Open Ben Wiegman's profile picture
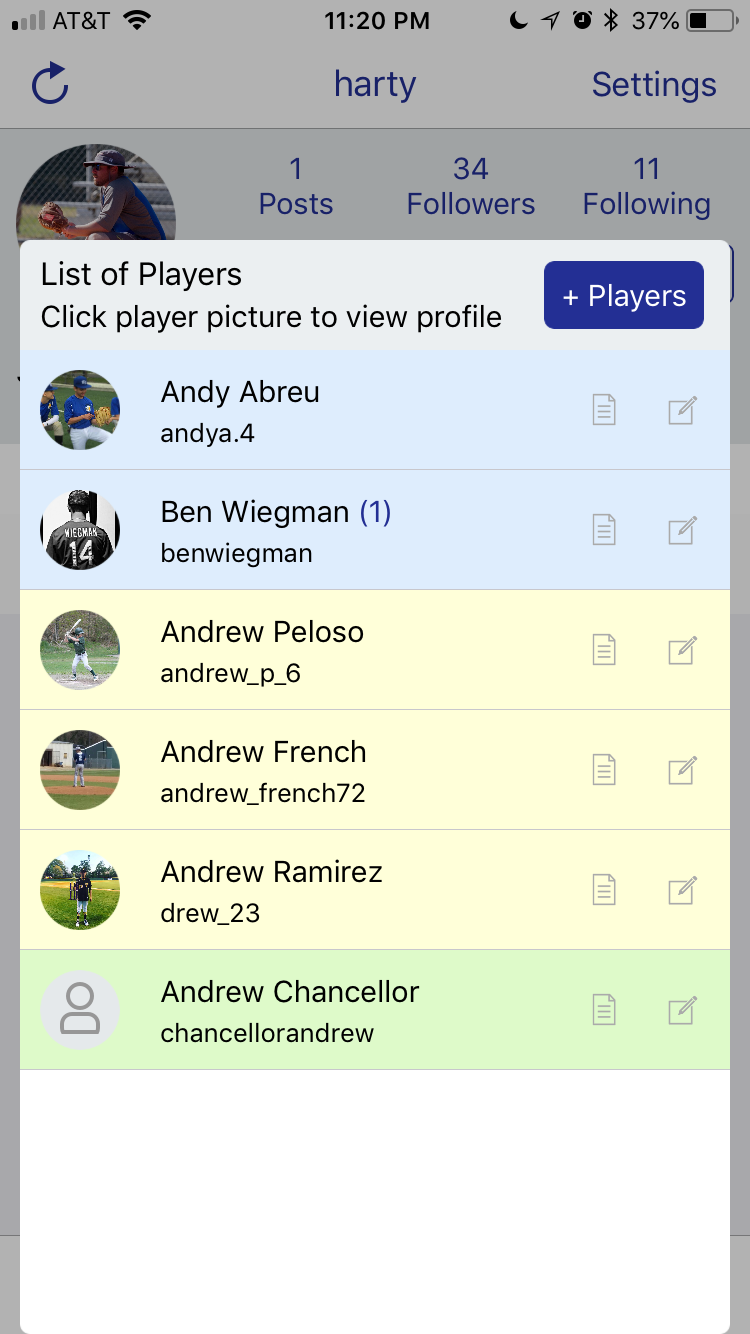Screen dimensions: 750x1334 (x=80, y=530)
